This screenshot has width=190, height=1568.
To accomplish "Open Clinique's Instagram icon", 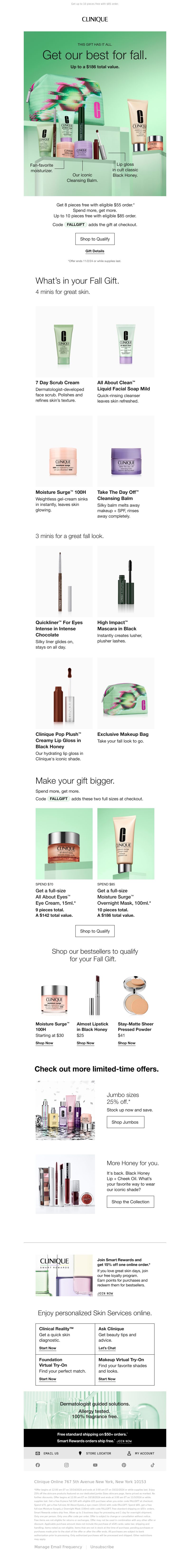I will click(x=66, y=1465).
